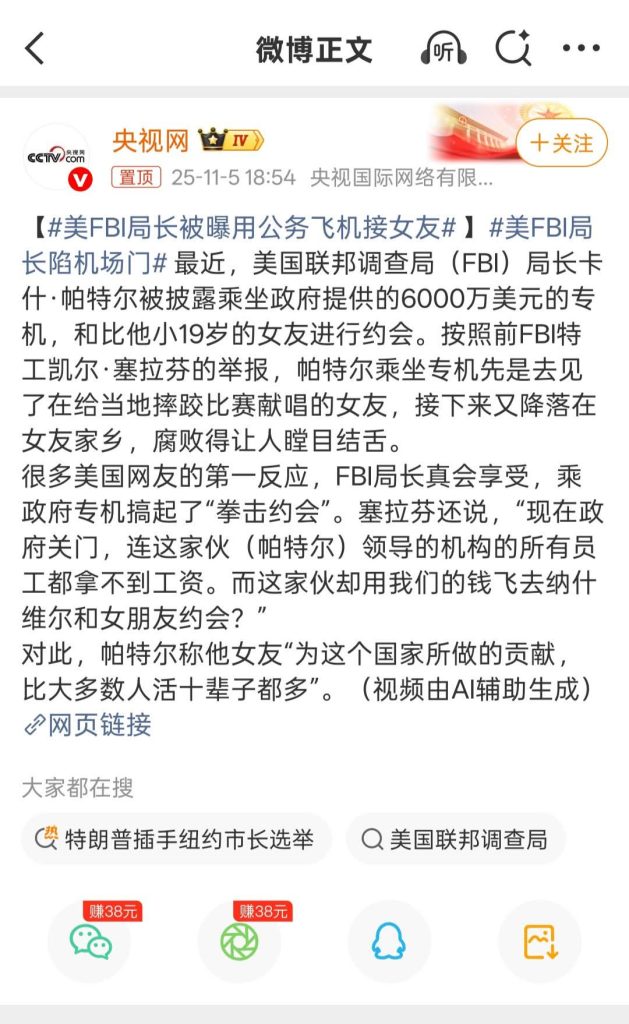
Task: Open the 央视网 account name
Action: (x=150, y=140)
